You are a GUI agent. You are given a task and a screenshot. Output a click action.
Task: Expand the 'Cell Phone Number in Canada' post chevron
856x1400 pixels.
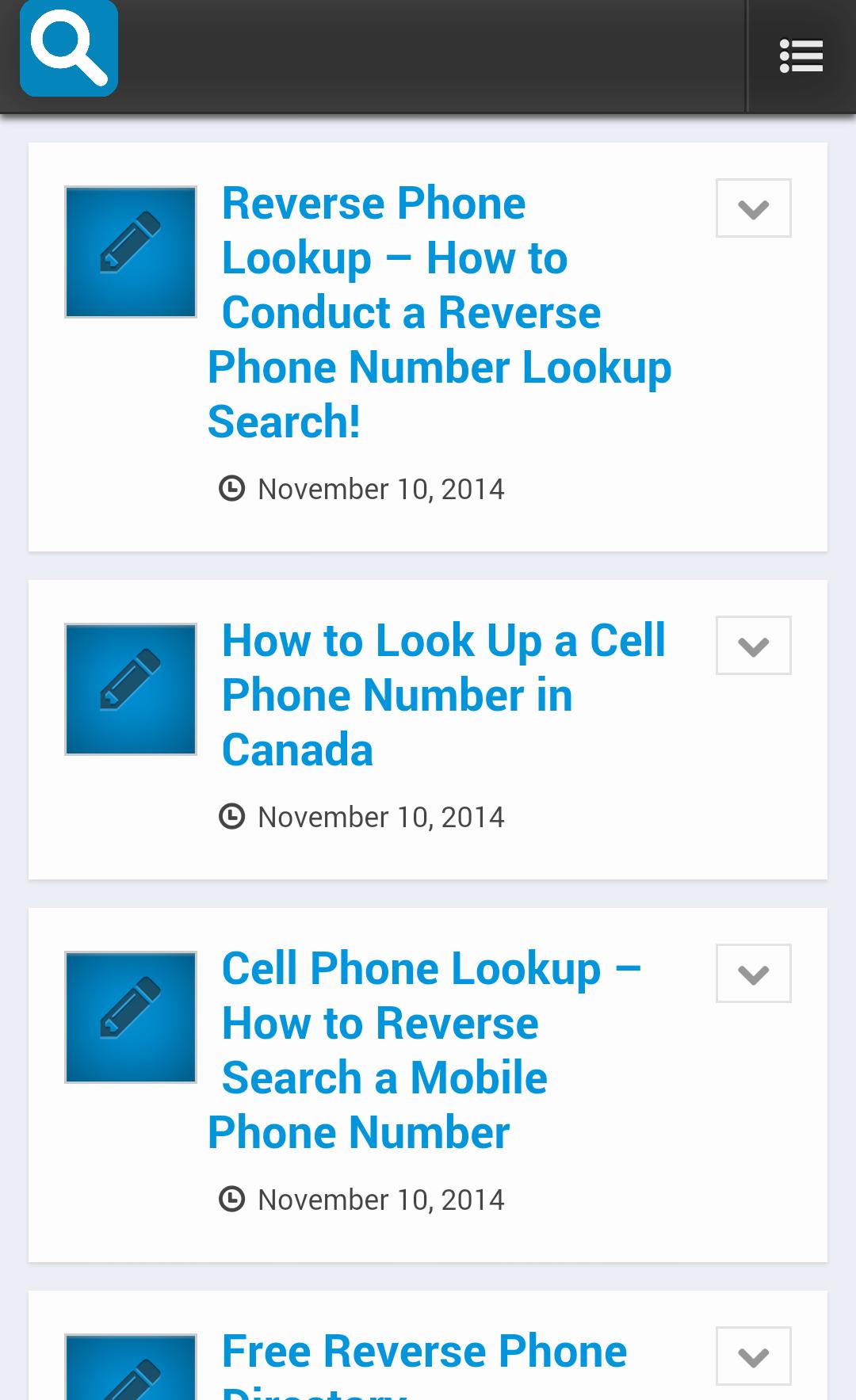tap(753, 646)
